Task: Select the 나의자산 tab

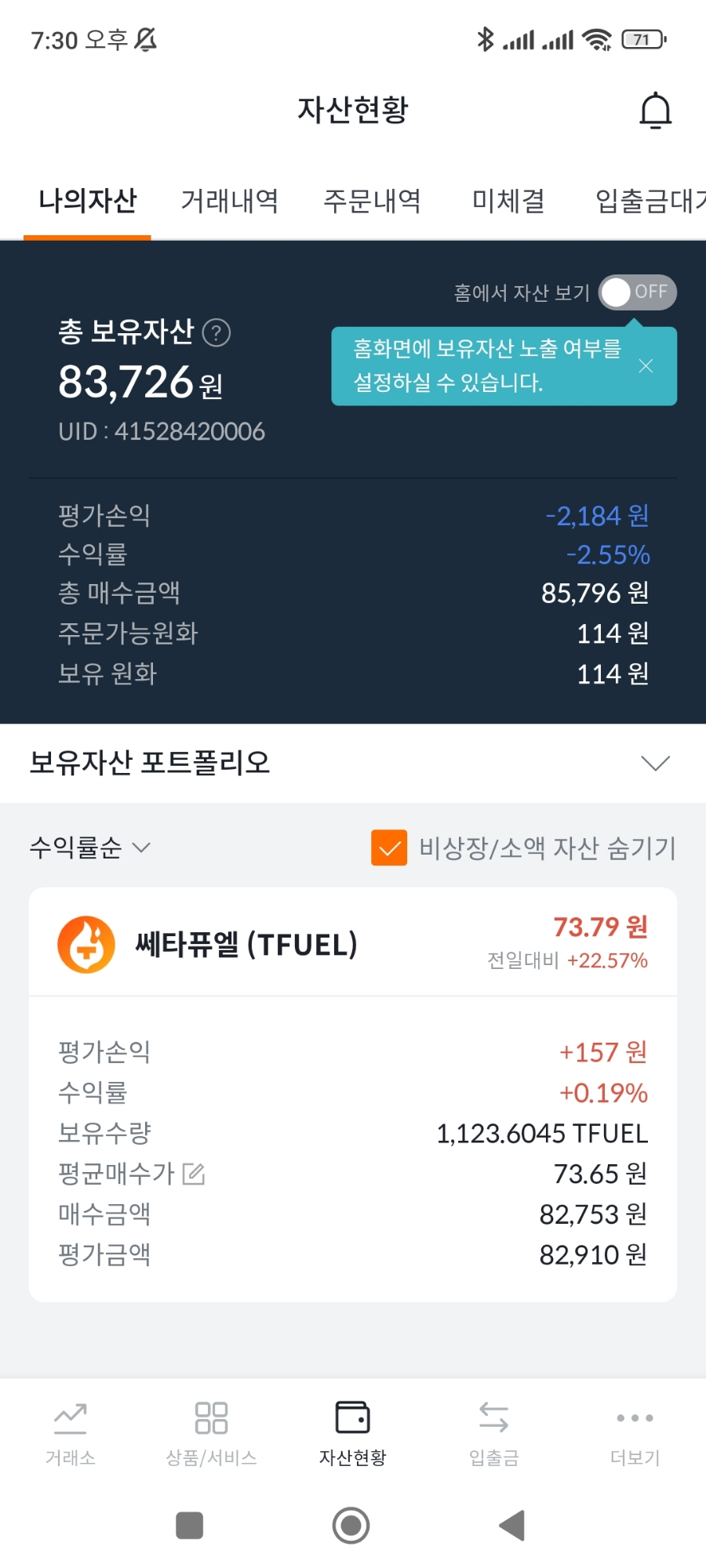Action: pyautogui.click(x=87, y=201)
